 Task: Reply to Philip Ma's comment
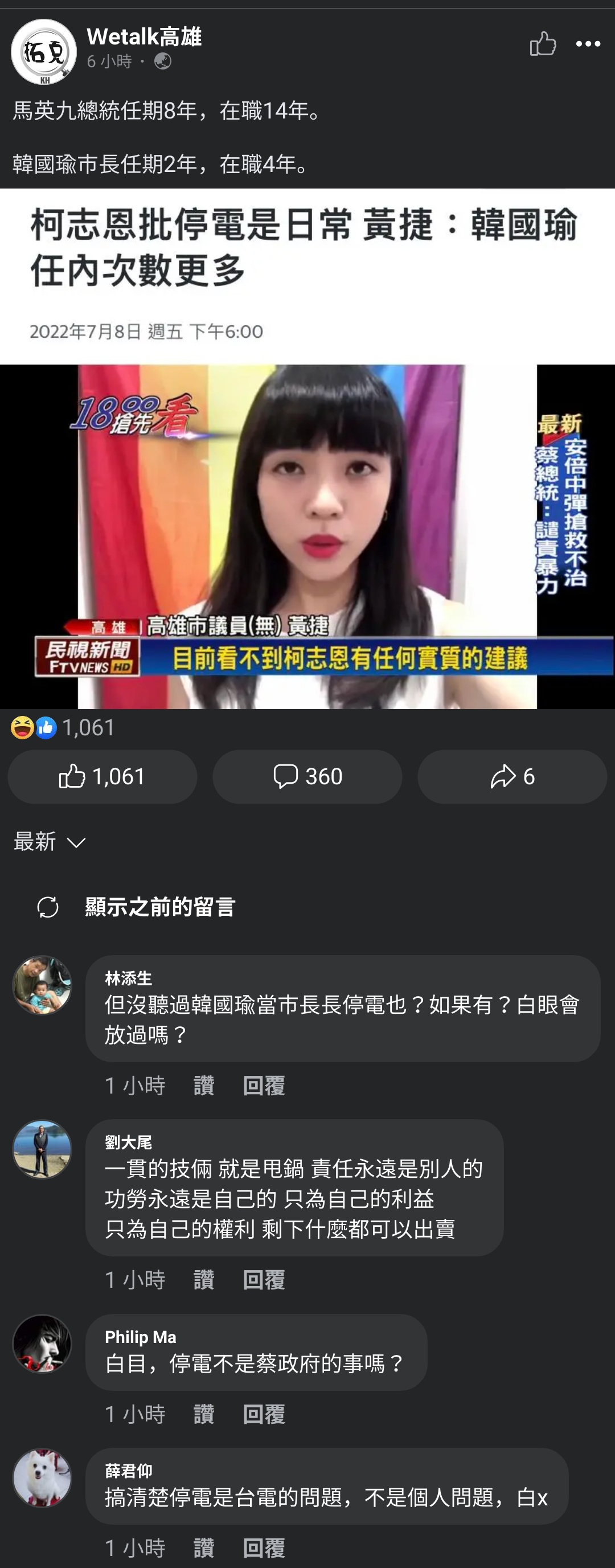[264, 1414]
